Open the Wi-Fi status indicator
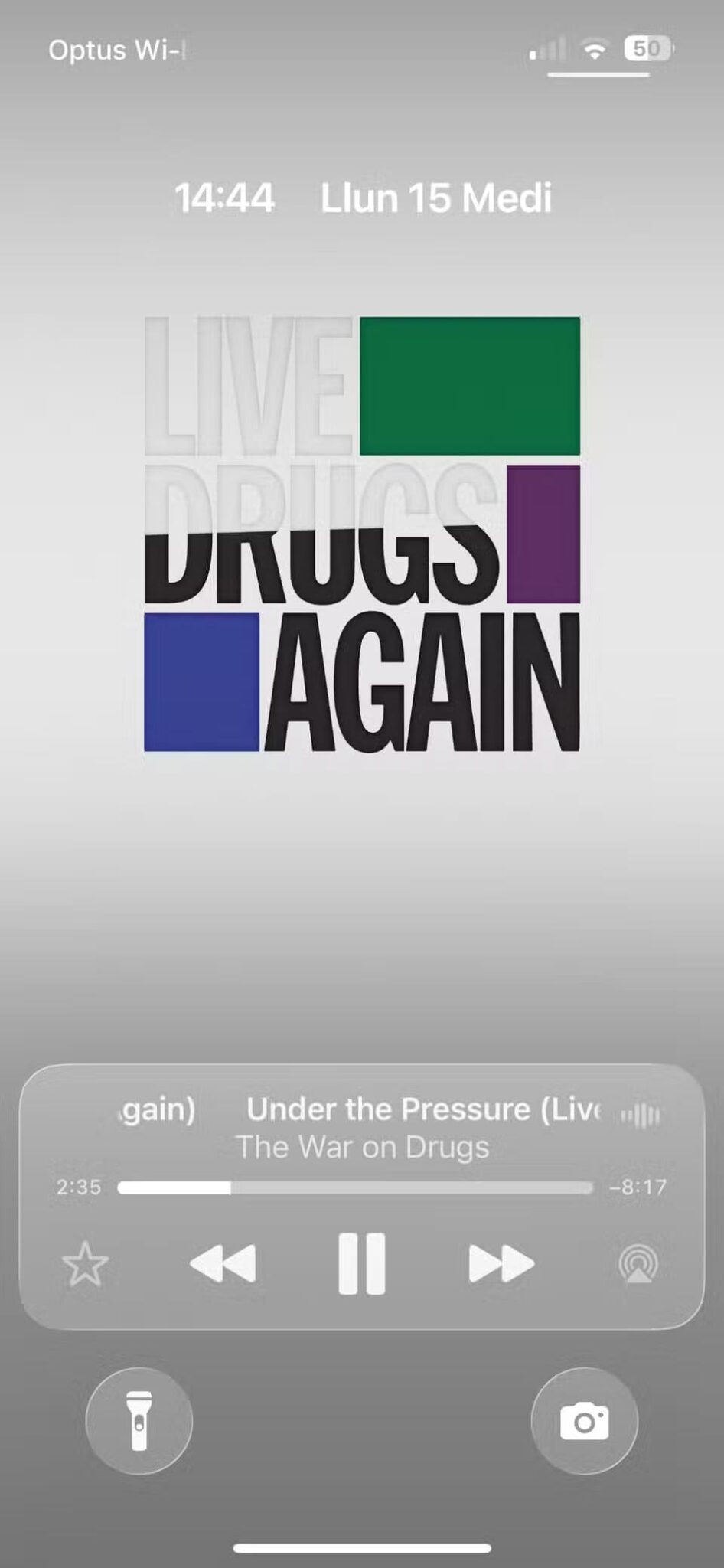Screen dimensions: 724x1568 (x=596, y=49)
